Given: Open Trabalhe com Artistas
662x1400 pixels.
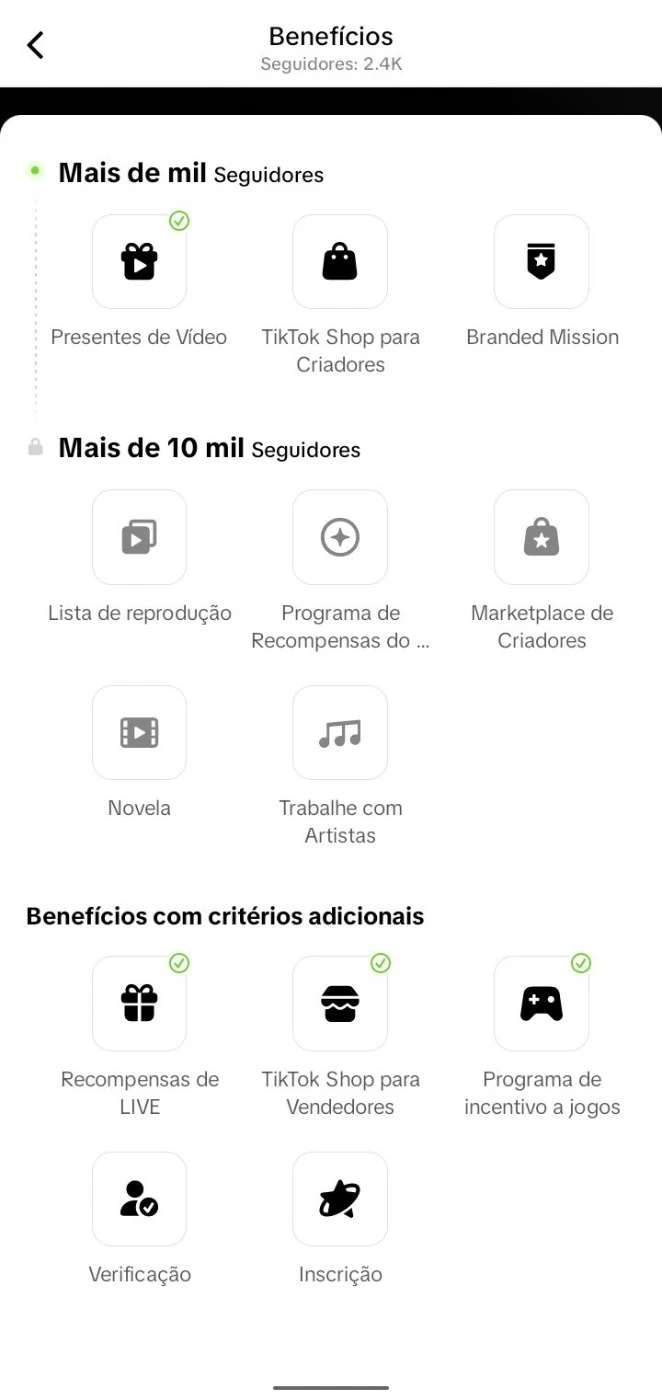Looking at the screenshot, I should coord(340,732).
